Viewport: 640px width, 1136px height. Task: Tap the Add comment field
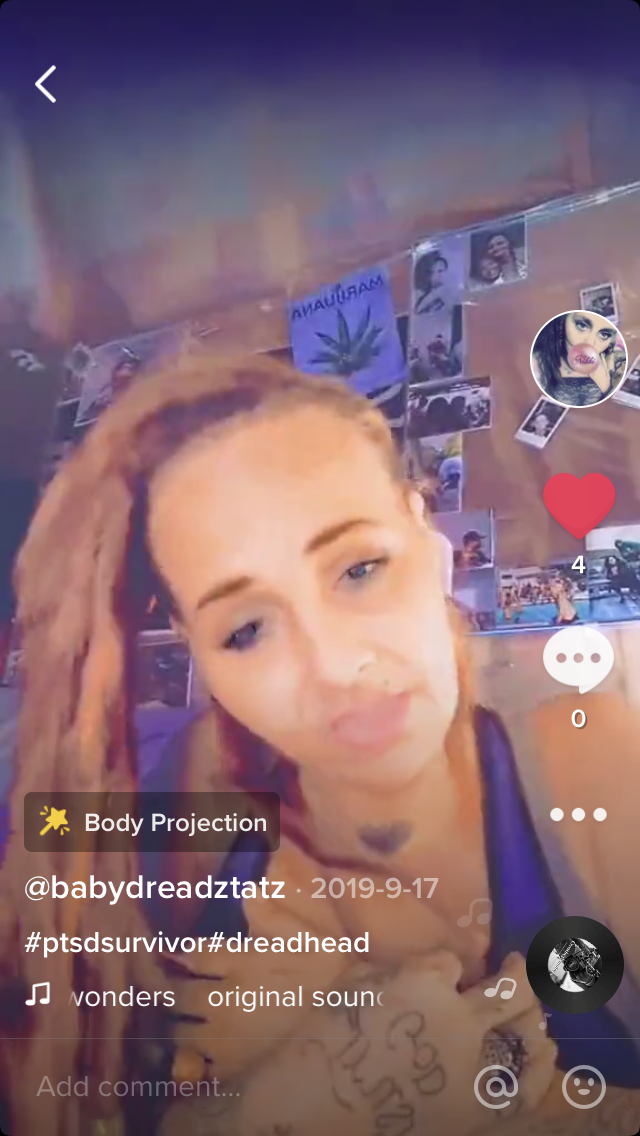200,1087
